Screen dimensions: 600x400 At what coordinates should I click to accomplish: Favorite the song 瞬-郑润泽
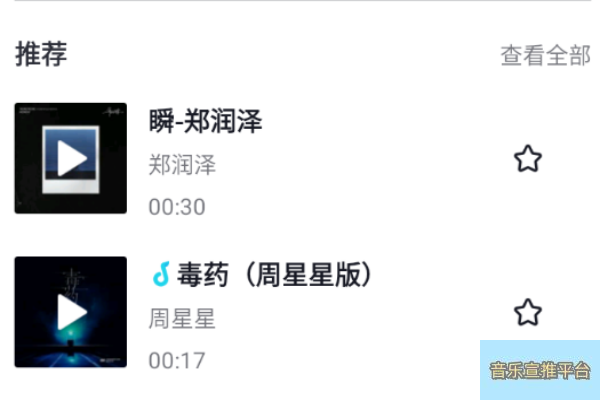(528, 158)
